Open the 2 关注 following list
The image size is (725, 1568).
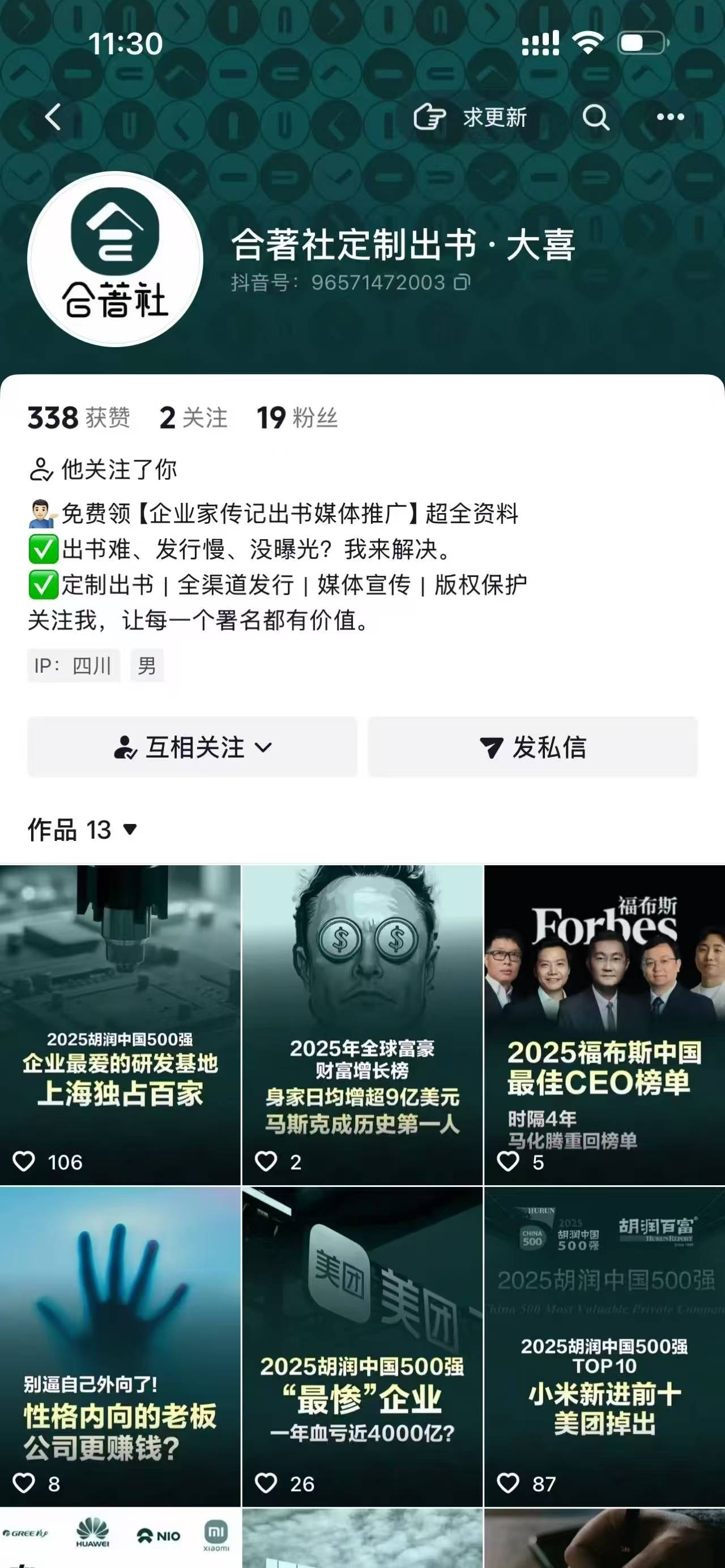tap(193, 417)
